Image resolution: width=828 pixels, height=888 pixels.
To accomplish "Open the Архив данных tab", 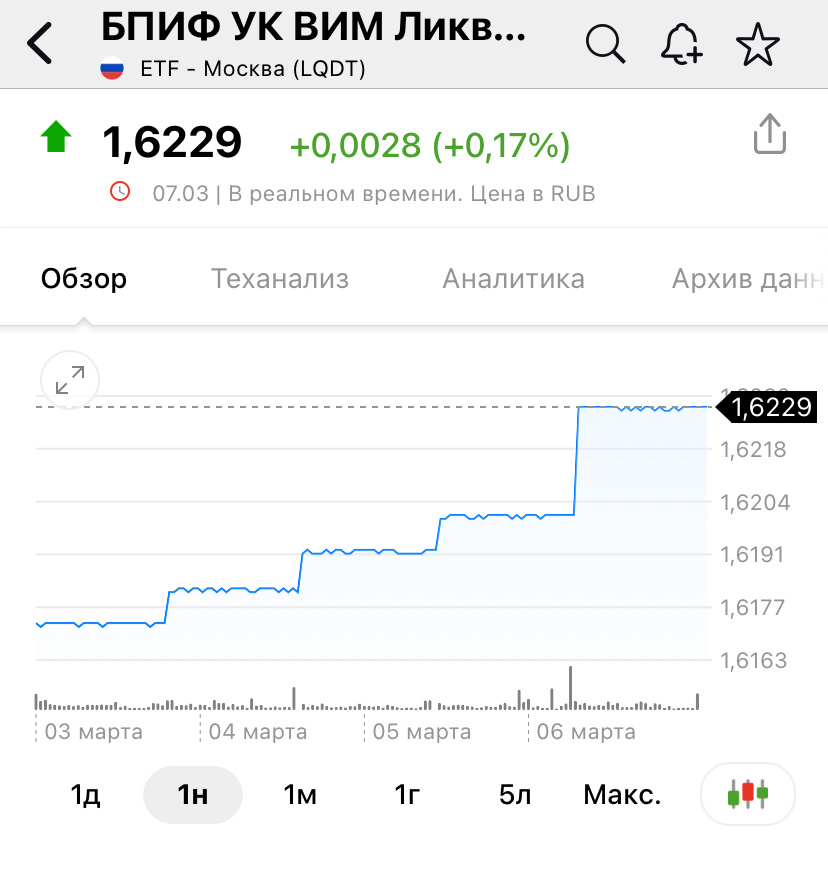I will pyautogui.click(x=752, y=279).
